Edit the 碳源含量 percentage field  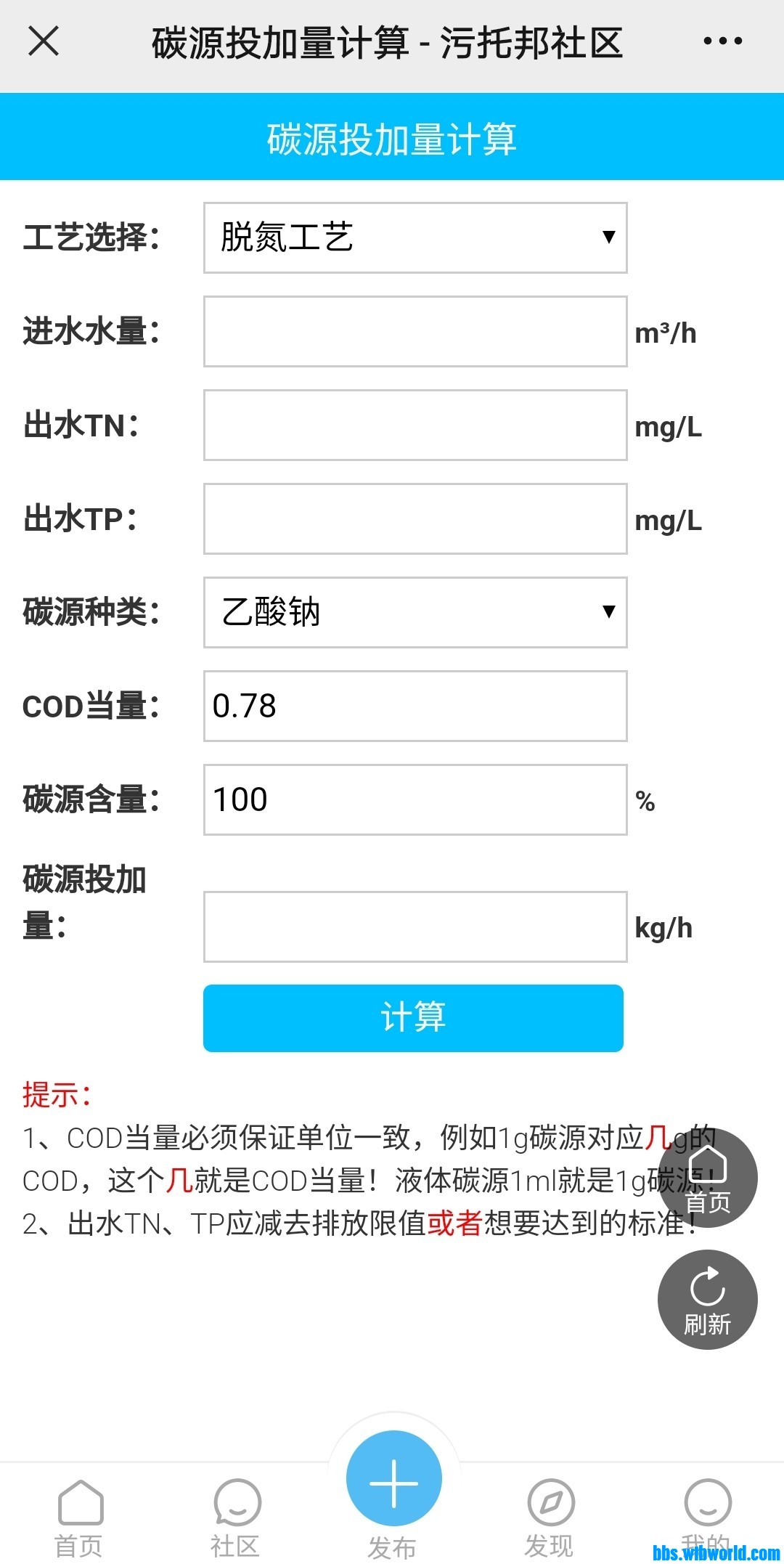[415, 799]
